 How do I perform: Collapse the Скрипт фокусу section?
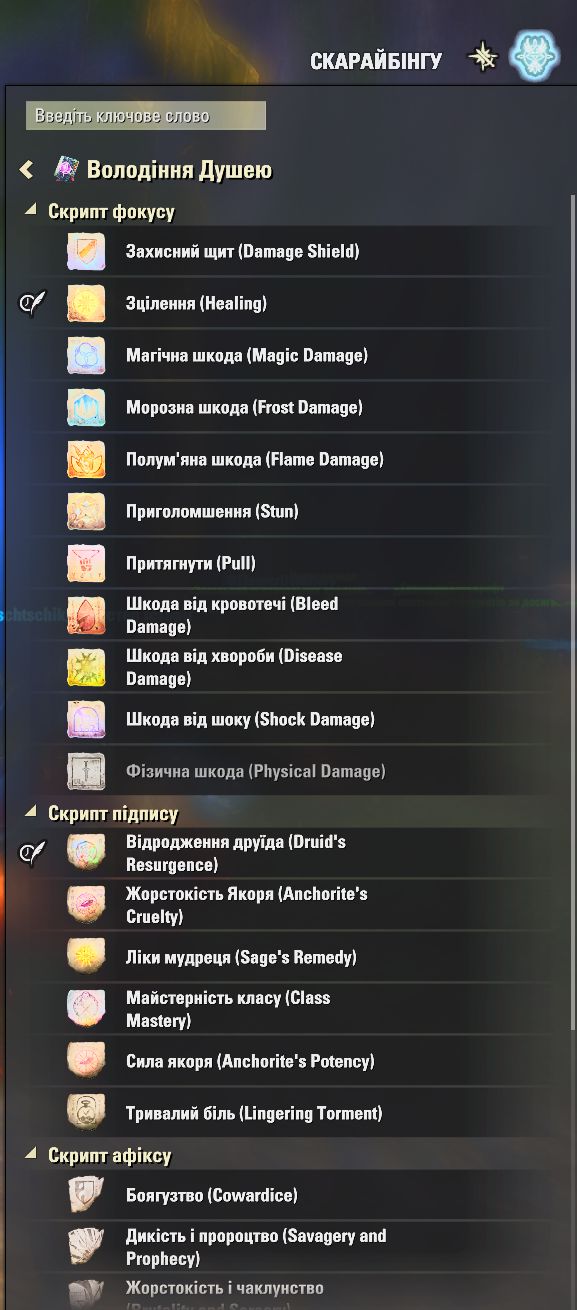(31, 211)
